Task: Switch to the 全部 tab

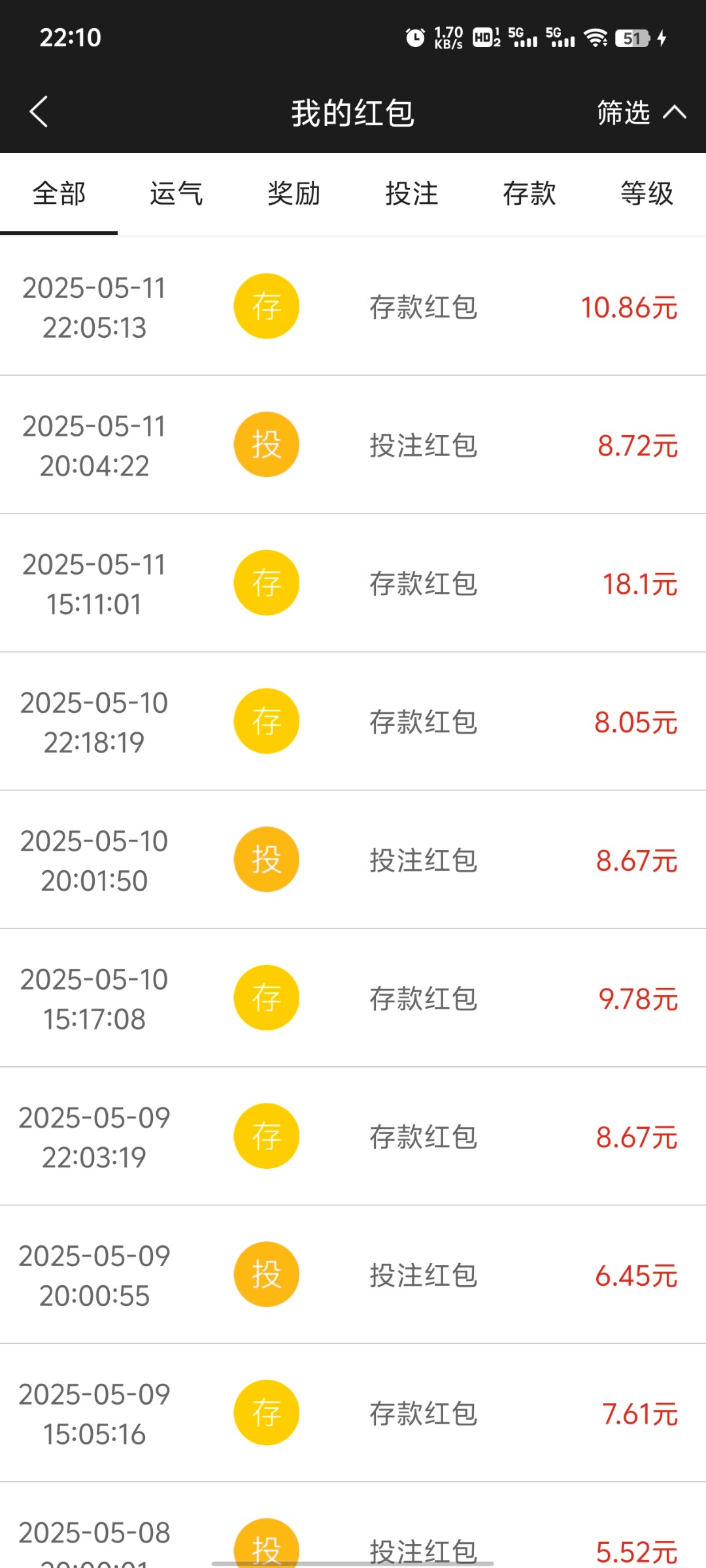Action: click(59, 194)
